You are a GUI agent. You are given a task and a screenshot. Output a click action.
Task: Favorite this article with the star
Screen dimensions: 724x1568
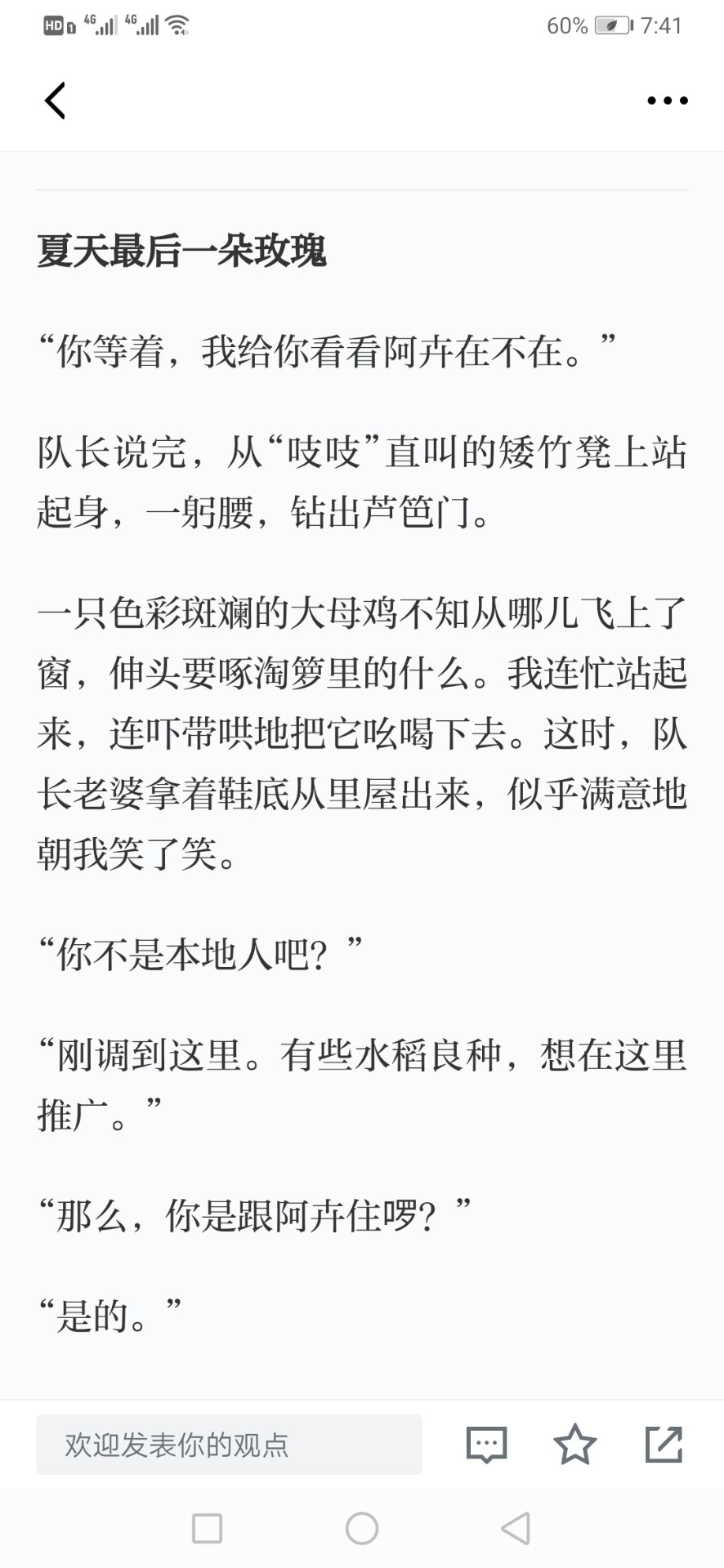[x=575, y=1444]
